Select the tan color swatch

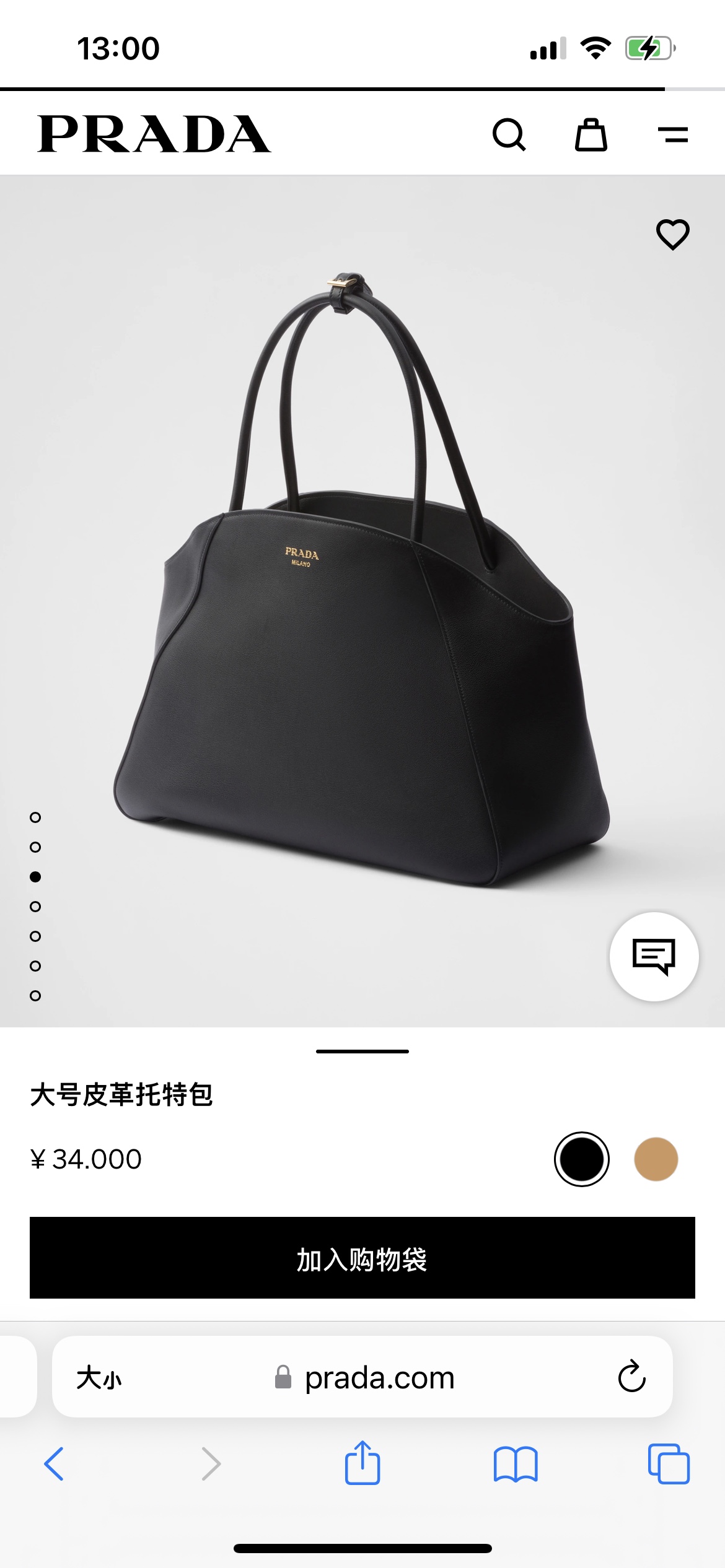coord(656,1159)
